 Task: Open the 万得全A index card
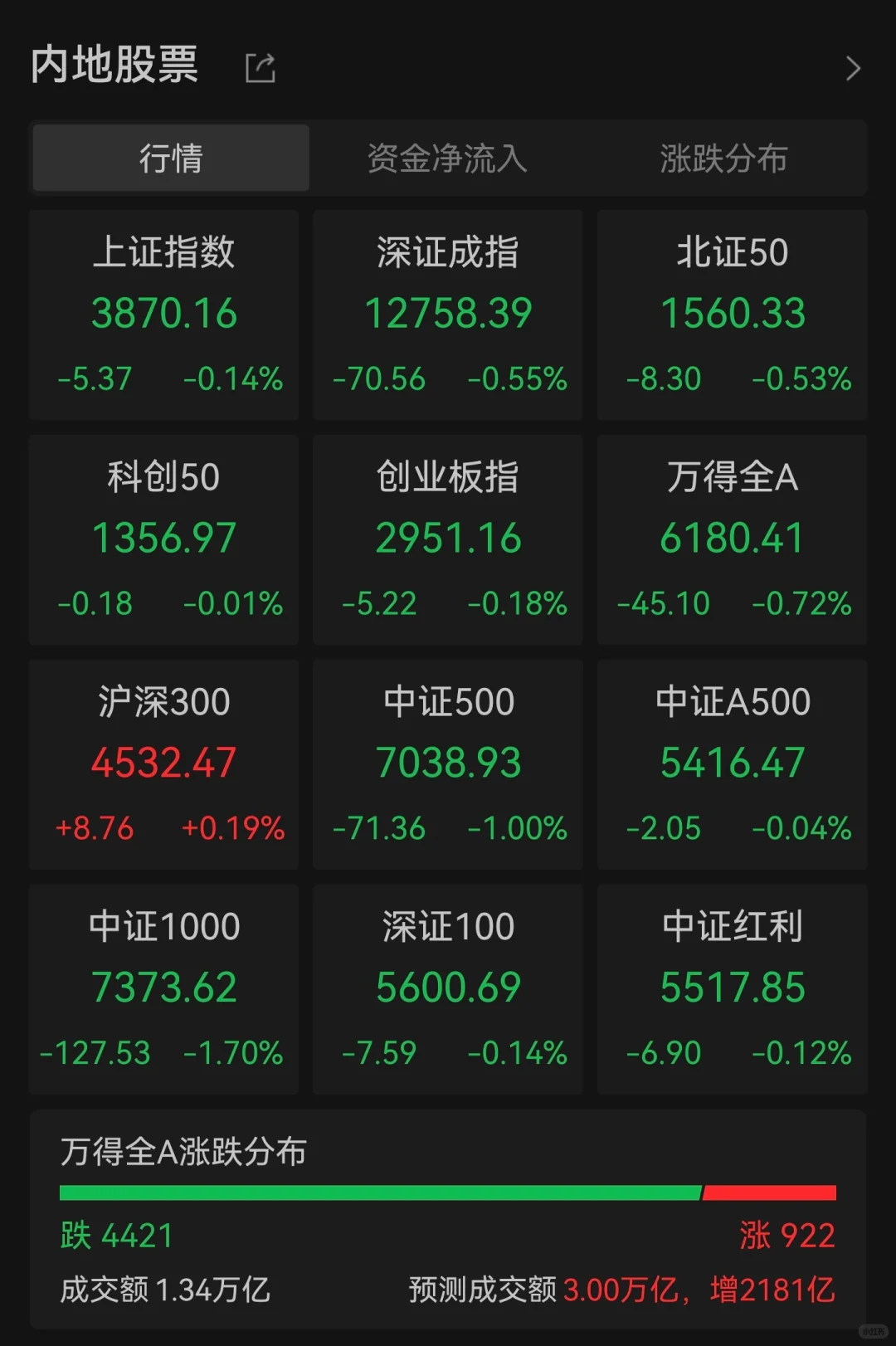click(733, 539)
